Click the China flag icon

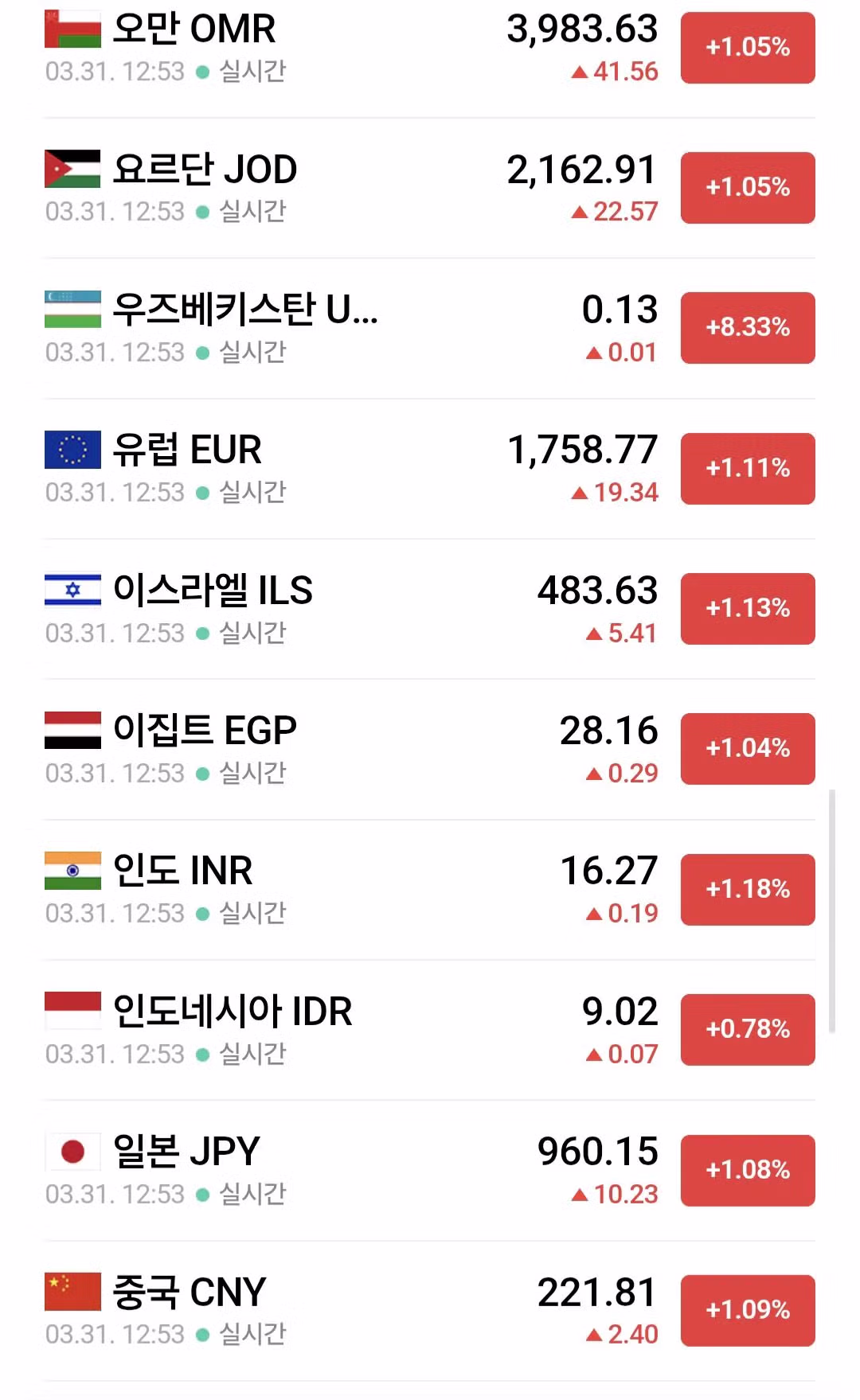pyautogui.click(x=72, y=1292)
